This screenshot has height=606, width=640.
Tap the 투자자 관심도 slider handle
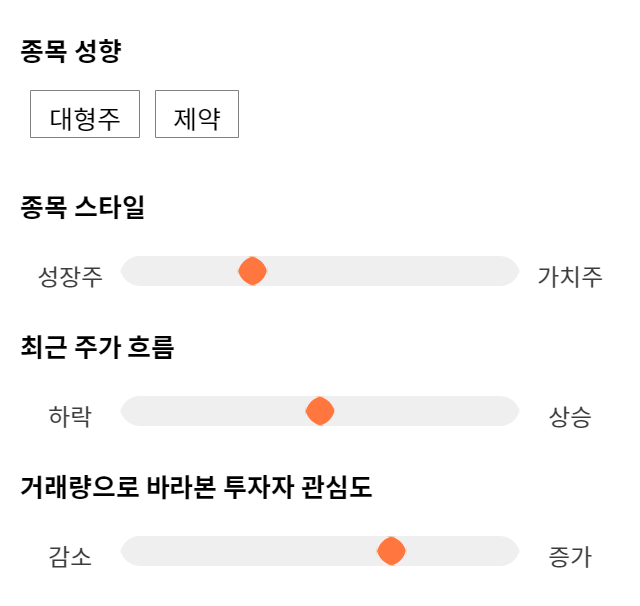(x=391, y=551)
